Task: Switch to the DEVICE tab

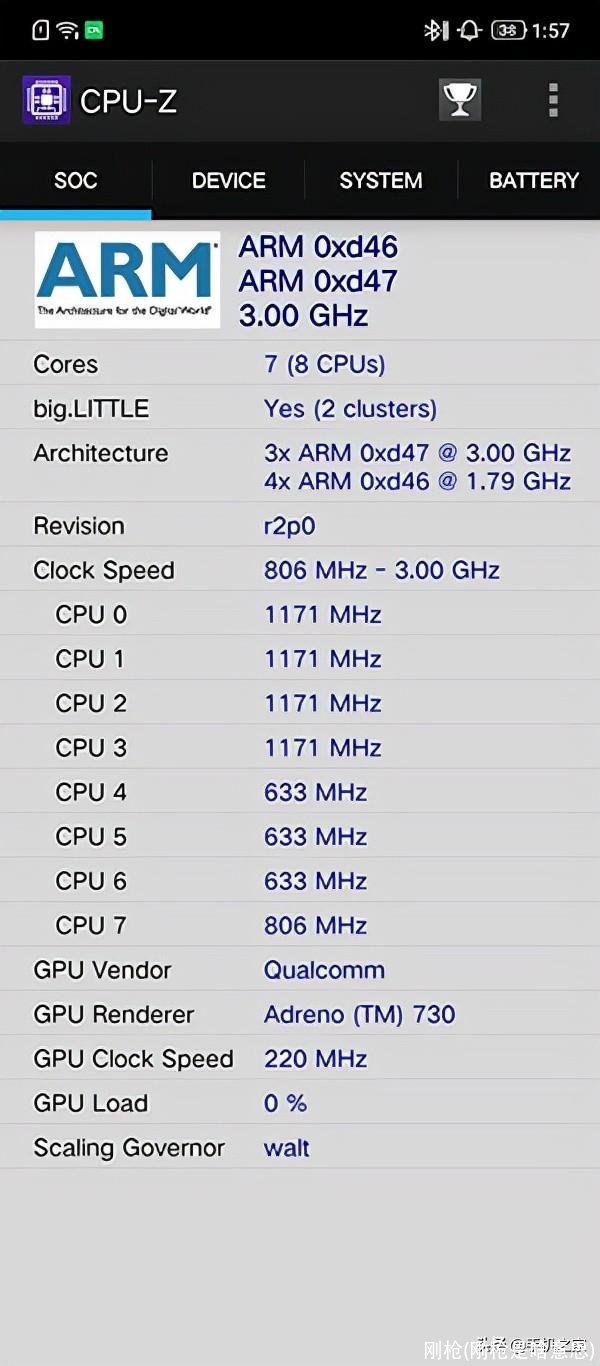Action: coord(229,181)
